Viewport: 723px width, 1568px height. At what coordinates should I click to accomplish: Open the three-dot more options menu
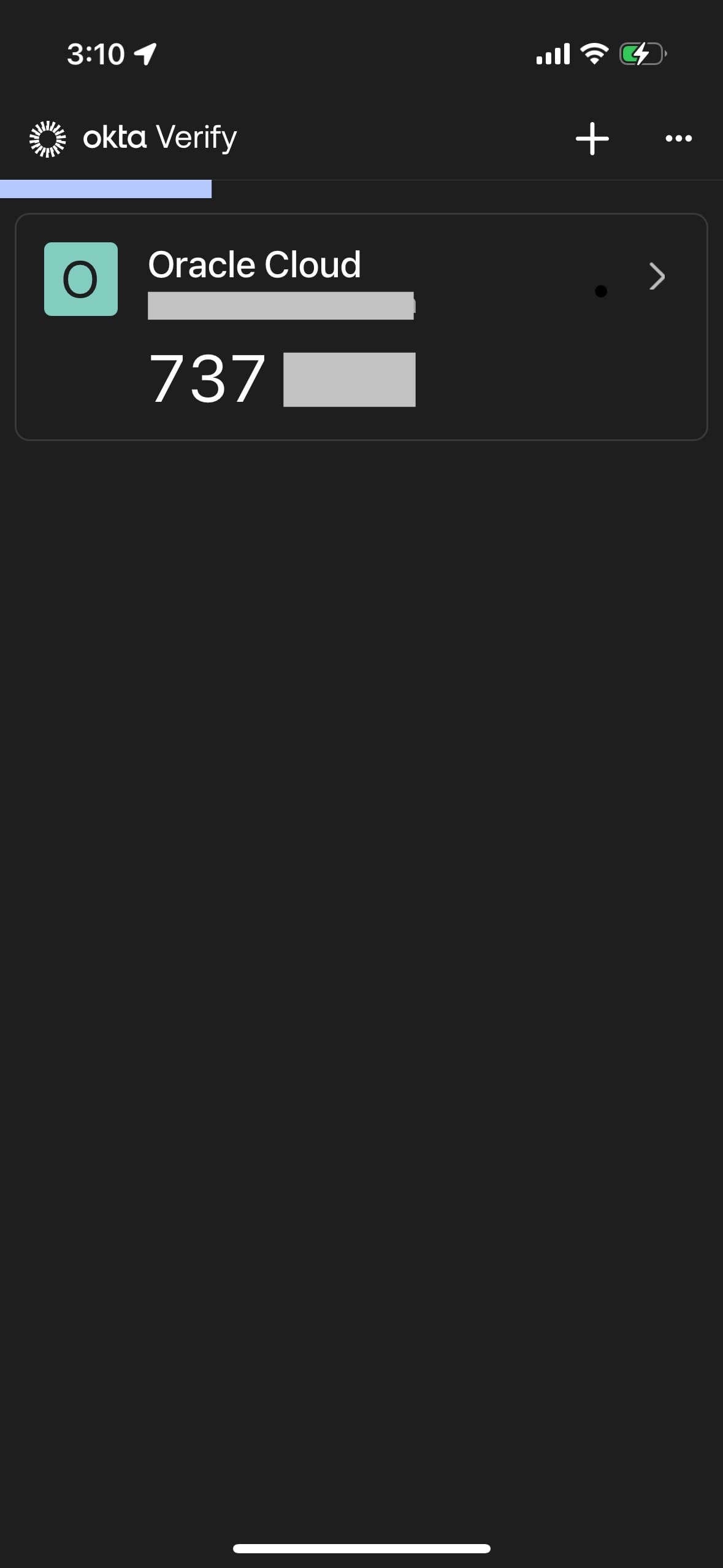coord(678,139)
